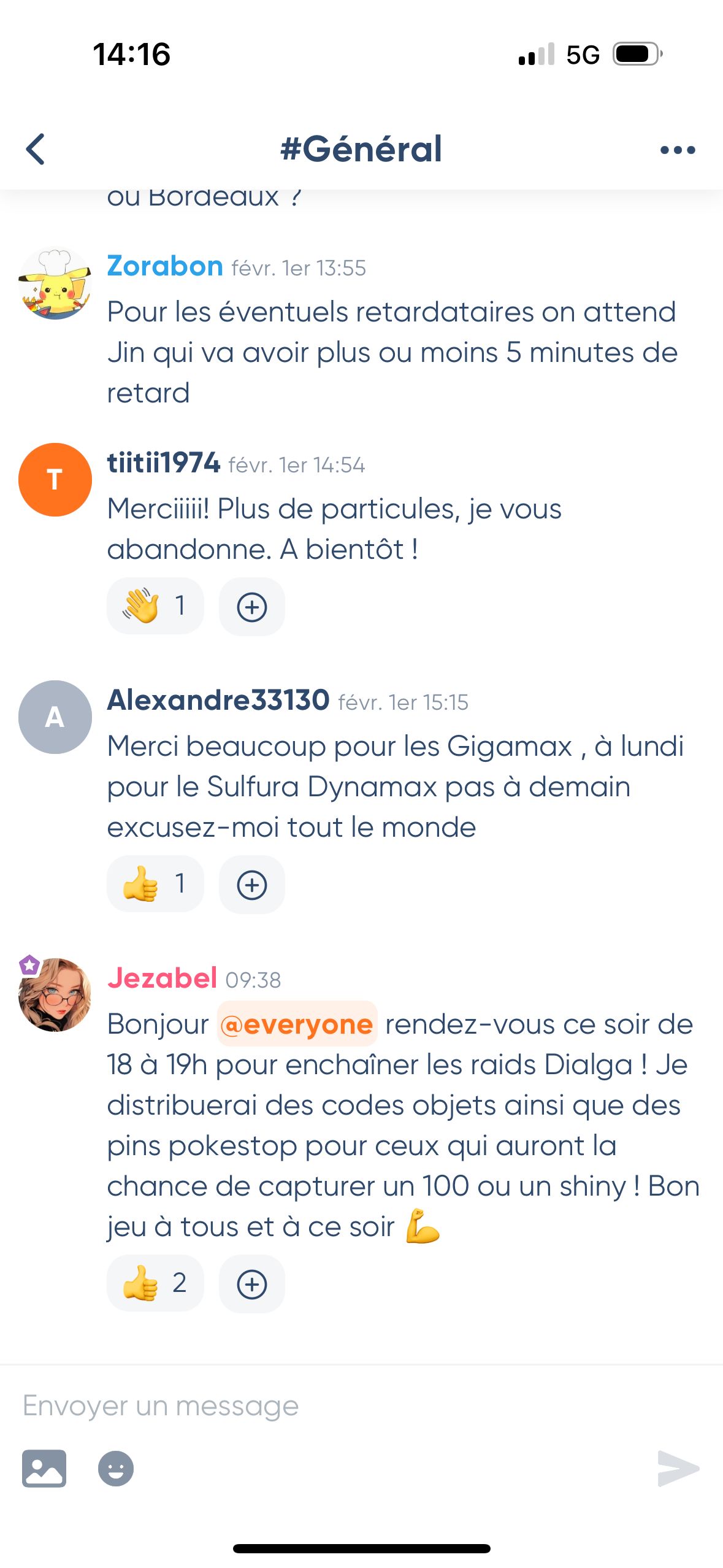Open Zorabon's profile avatar
The image size is (723, 1568).
pyautogui.click(x=55, y=283)
